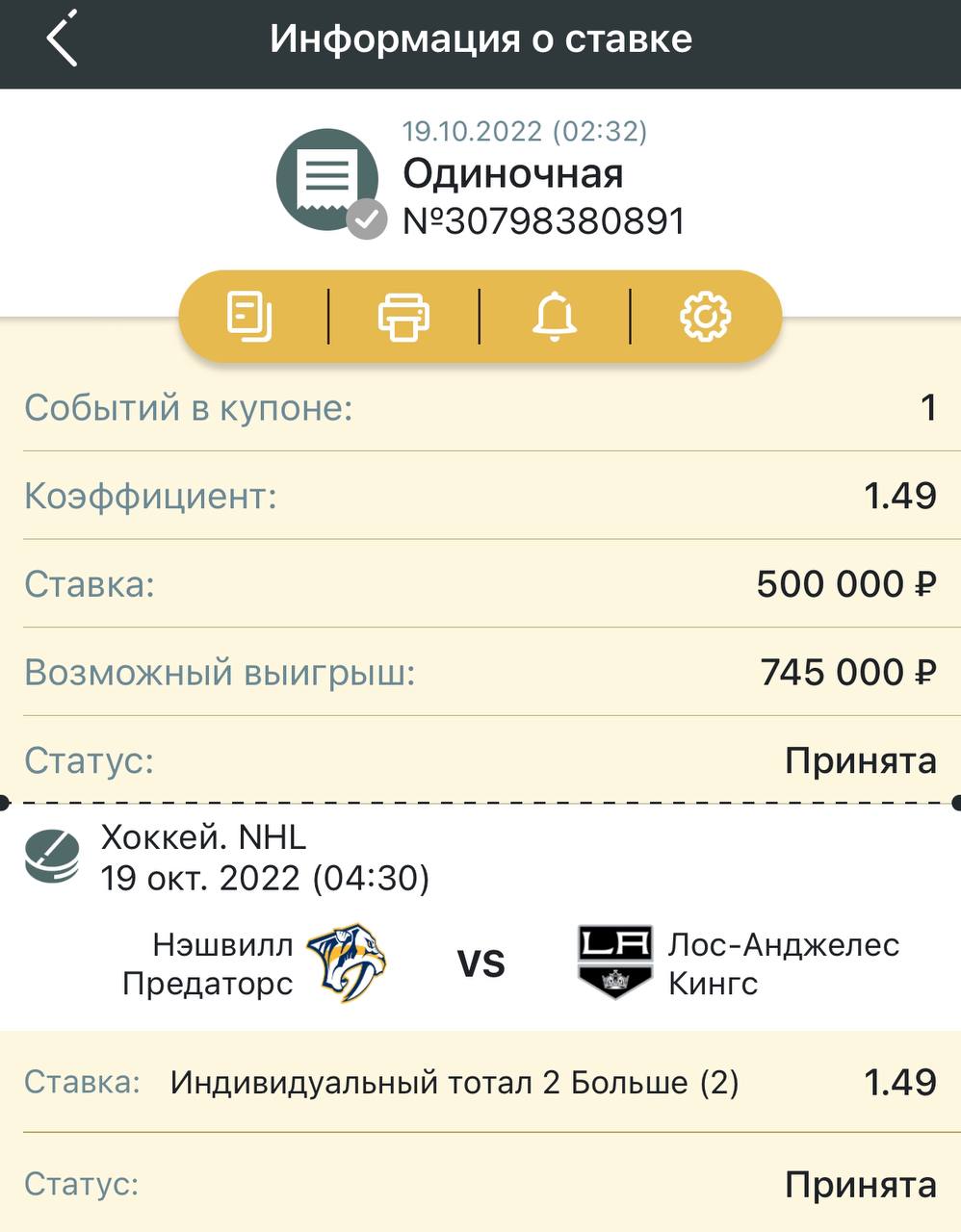Print the bet coupon
Screen dimensions: 961x1232
[403, 317]
